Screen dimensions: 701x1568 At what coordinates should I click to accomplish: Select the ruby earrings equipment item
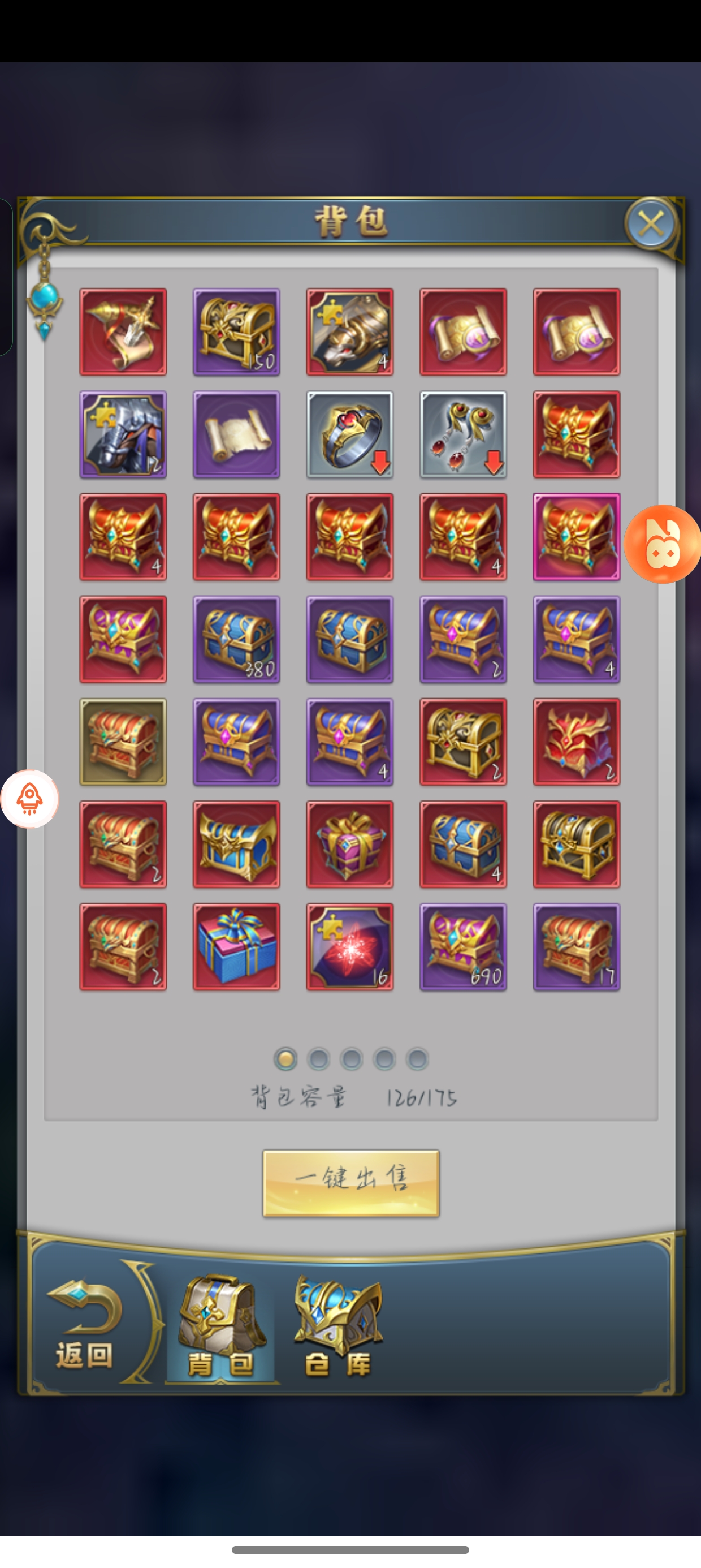point(463,434)
